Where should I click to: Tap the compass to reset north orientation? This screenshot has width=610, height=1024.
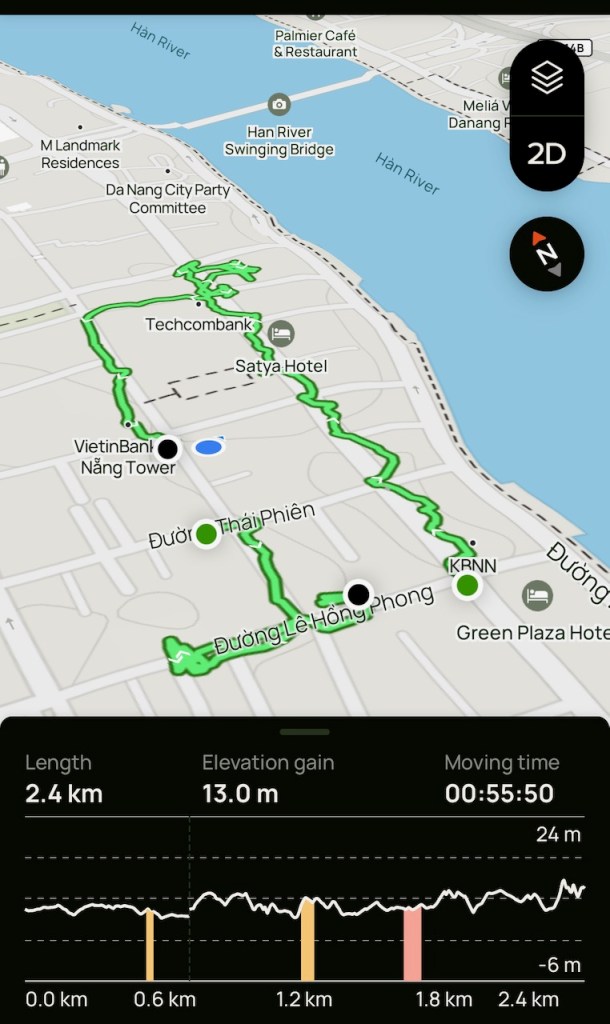pos(547,254)
